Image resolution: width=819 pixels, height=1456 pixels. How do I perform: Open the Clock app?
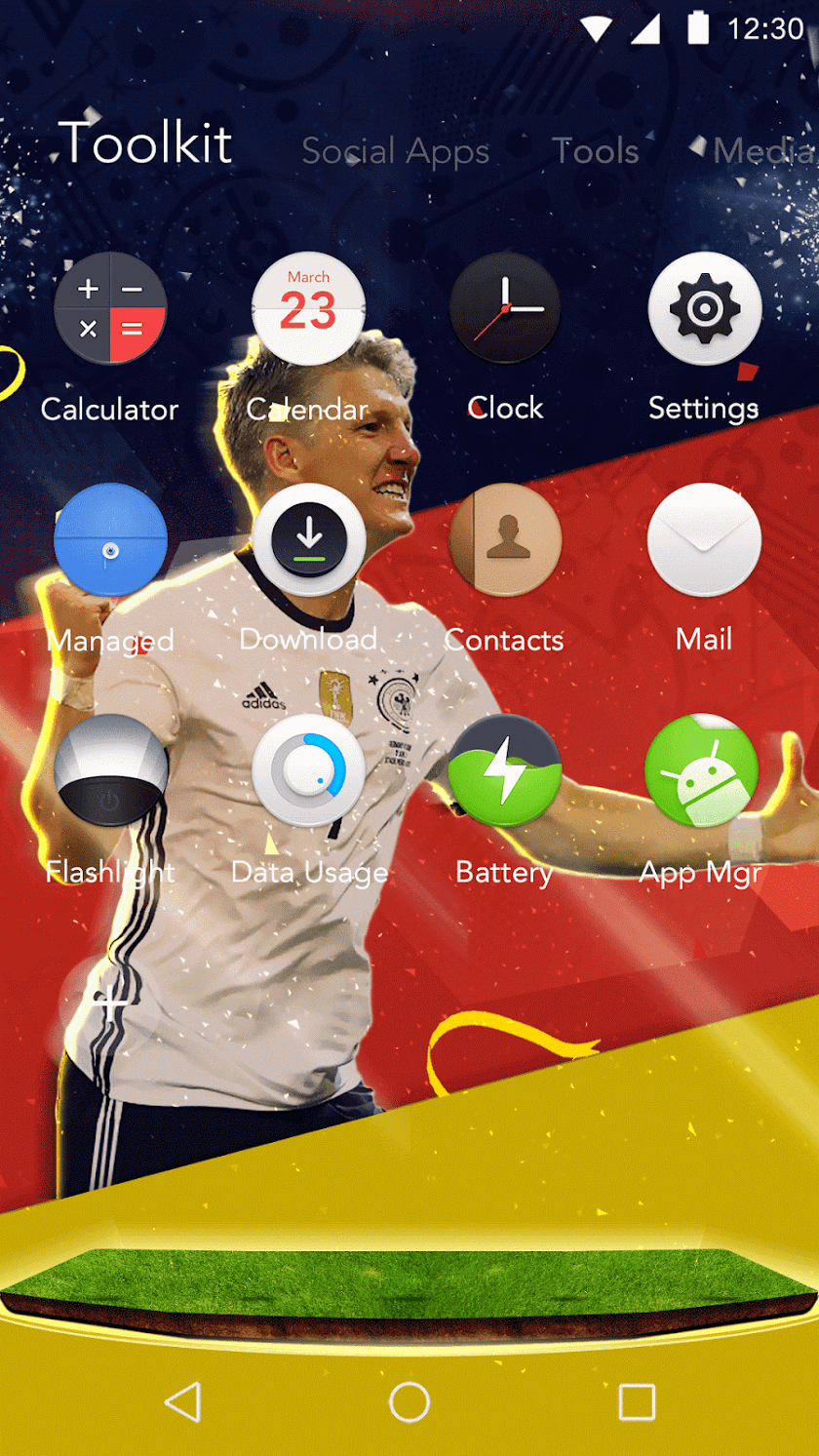tap(505, 308)
